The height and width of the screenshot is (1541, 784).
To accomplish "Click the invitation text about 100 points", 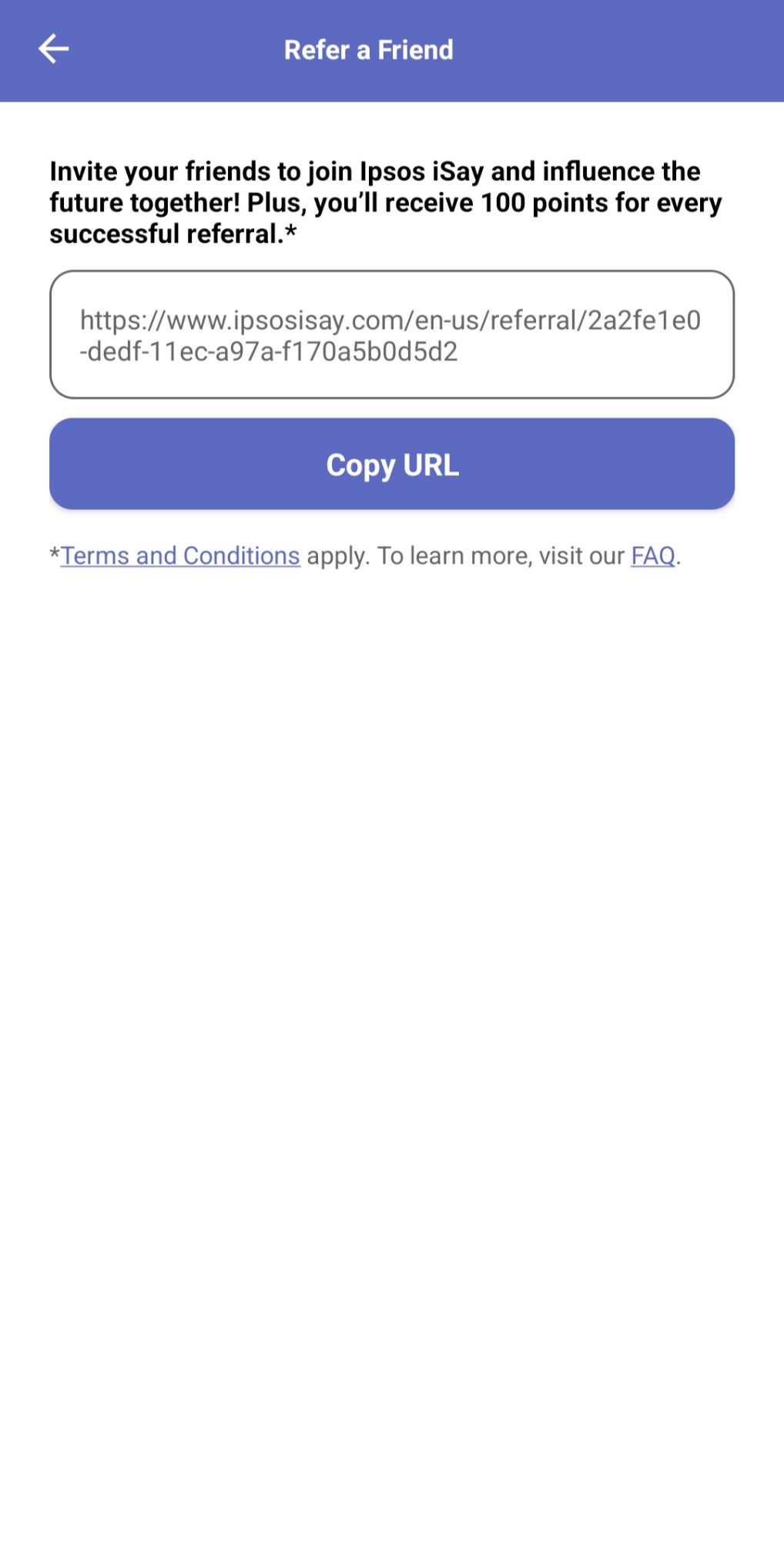I will click(385, 202).
